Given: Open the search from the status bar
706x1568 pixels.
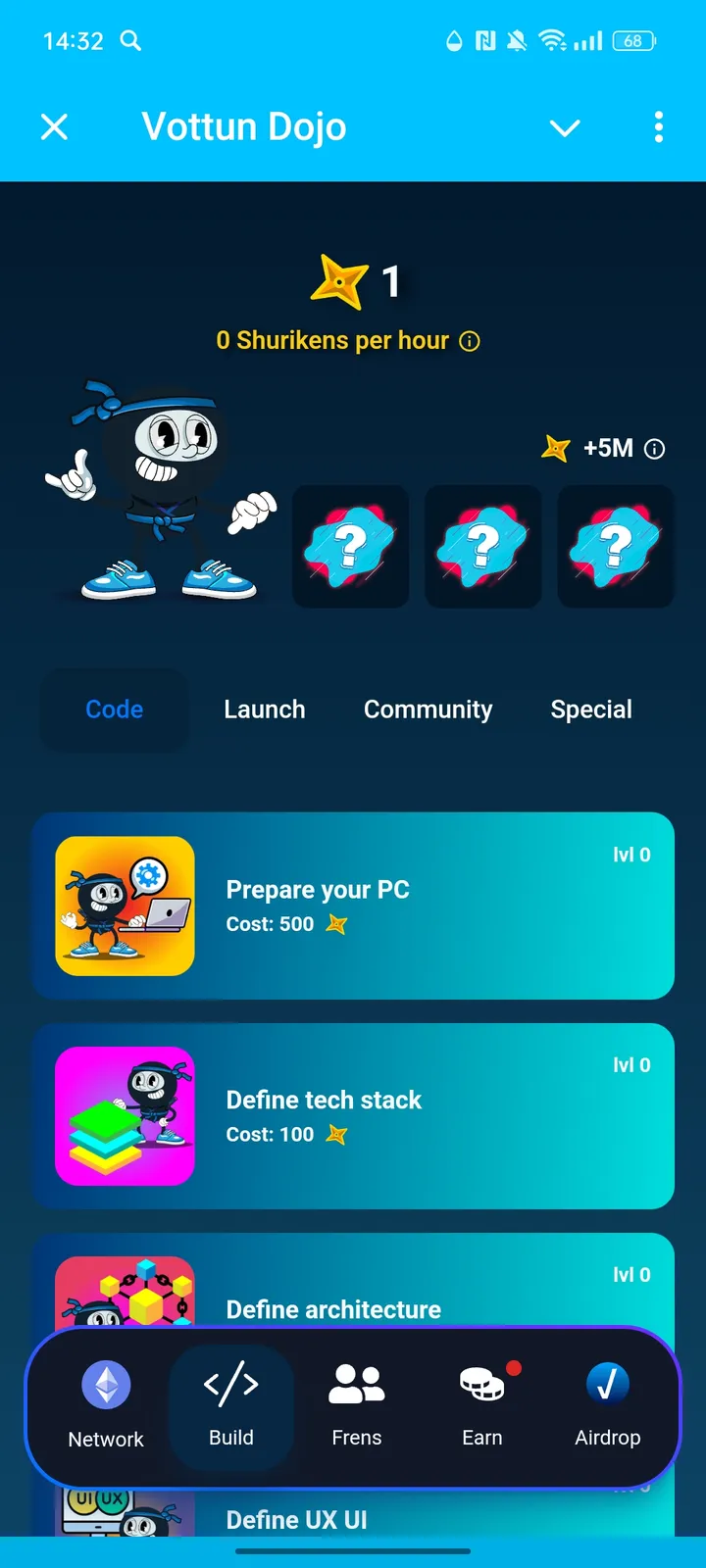Looking at the screenshot, I should [131, 41].
